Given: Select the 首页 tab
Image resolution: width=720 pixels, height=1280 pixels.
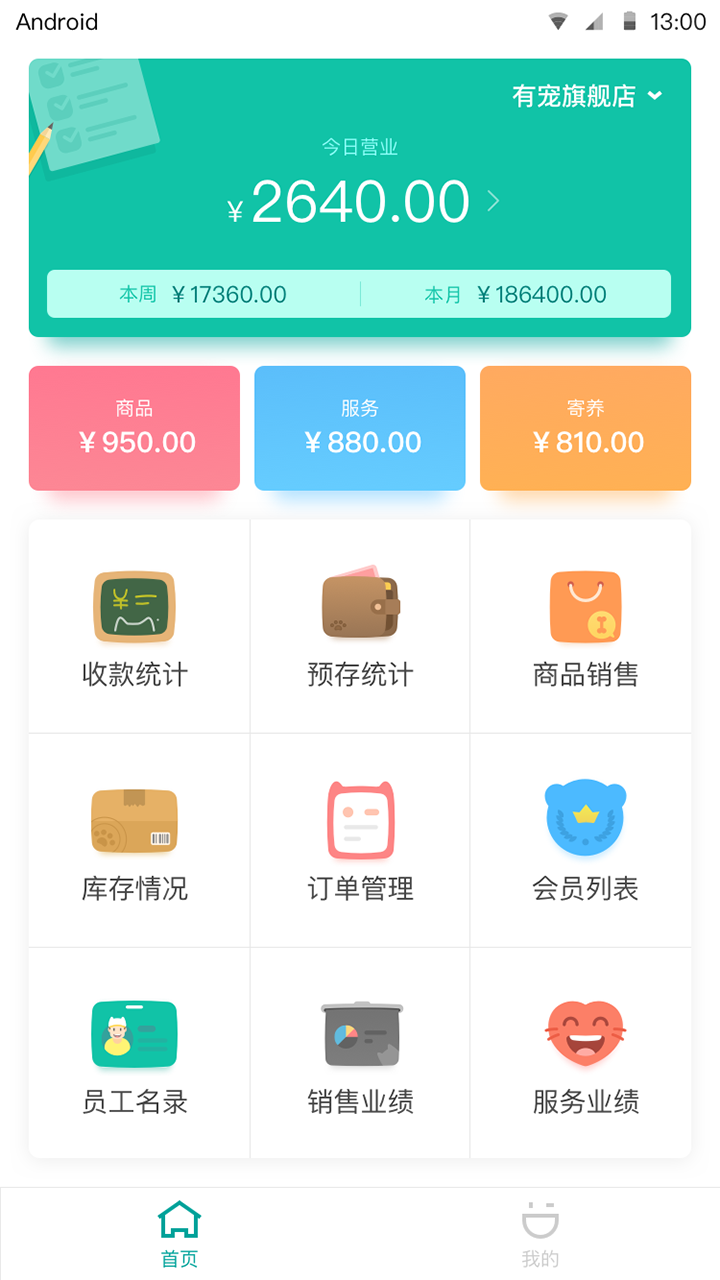Looking at the screenshot, I should tap(180, 1234).
